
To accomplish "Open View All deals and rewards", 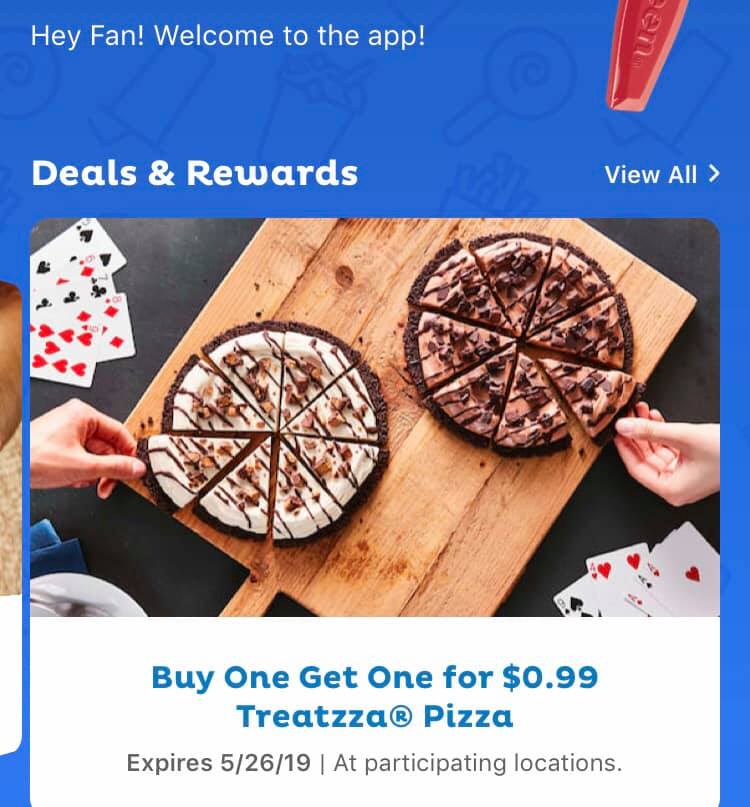I will (661, 174).
